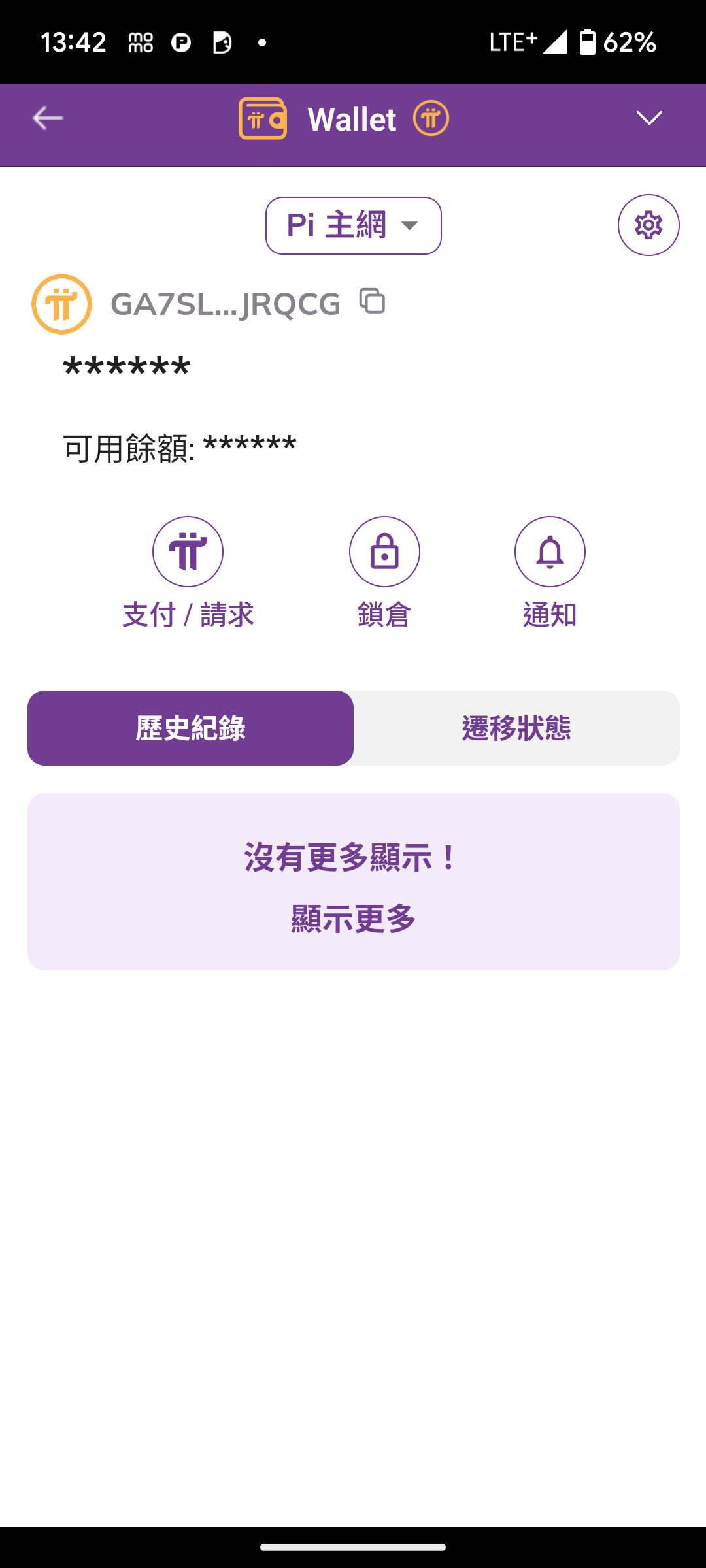Image resolution: width=706 pixels, height=1568 pixels.
Task: Open Pay / Request with the Pi icon
Action: click(x=188, y=551)
